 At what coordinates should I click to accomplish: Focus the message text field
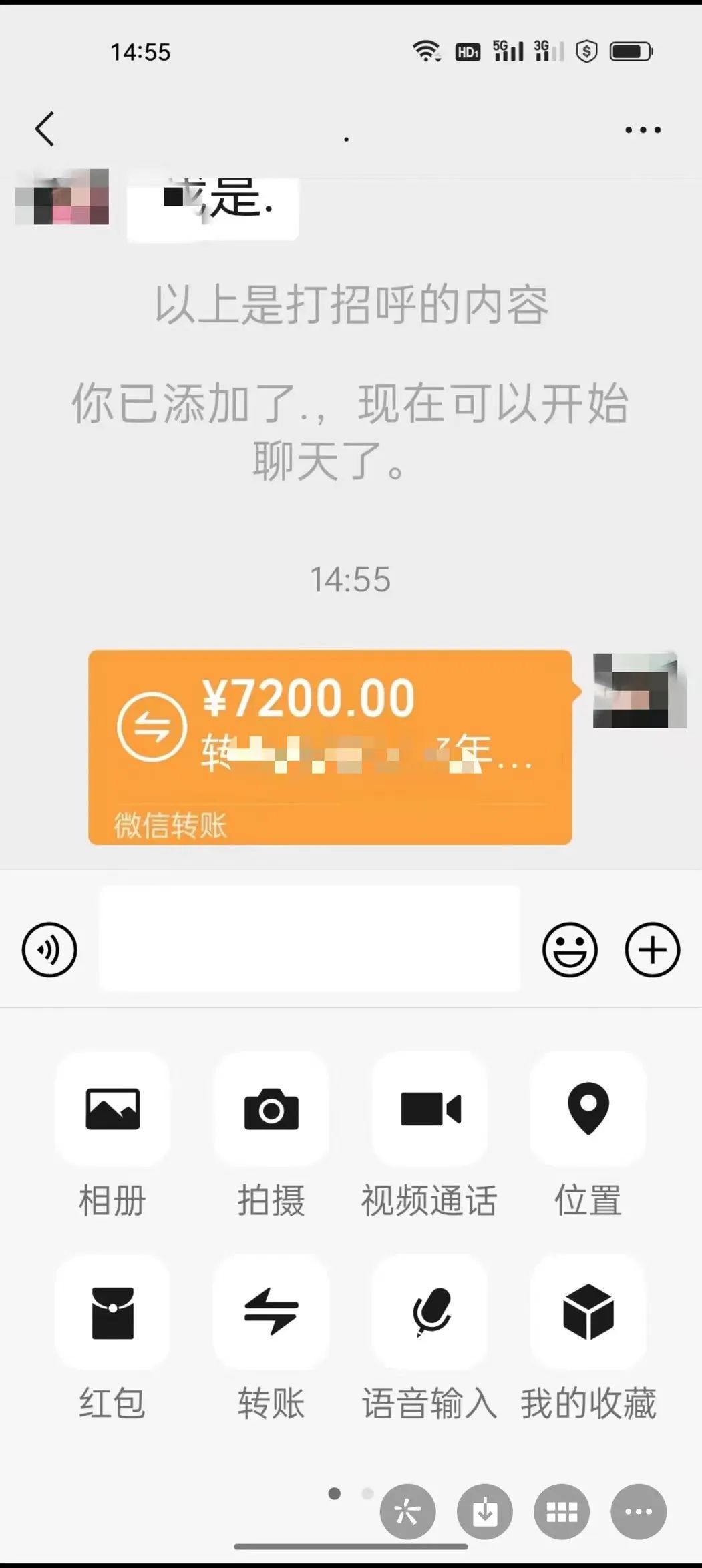309,939
